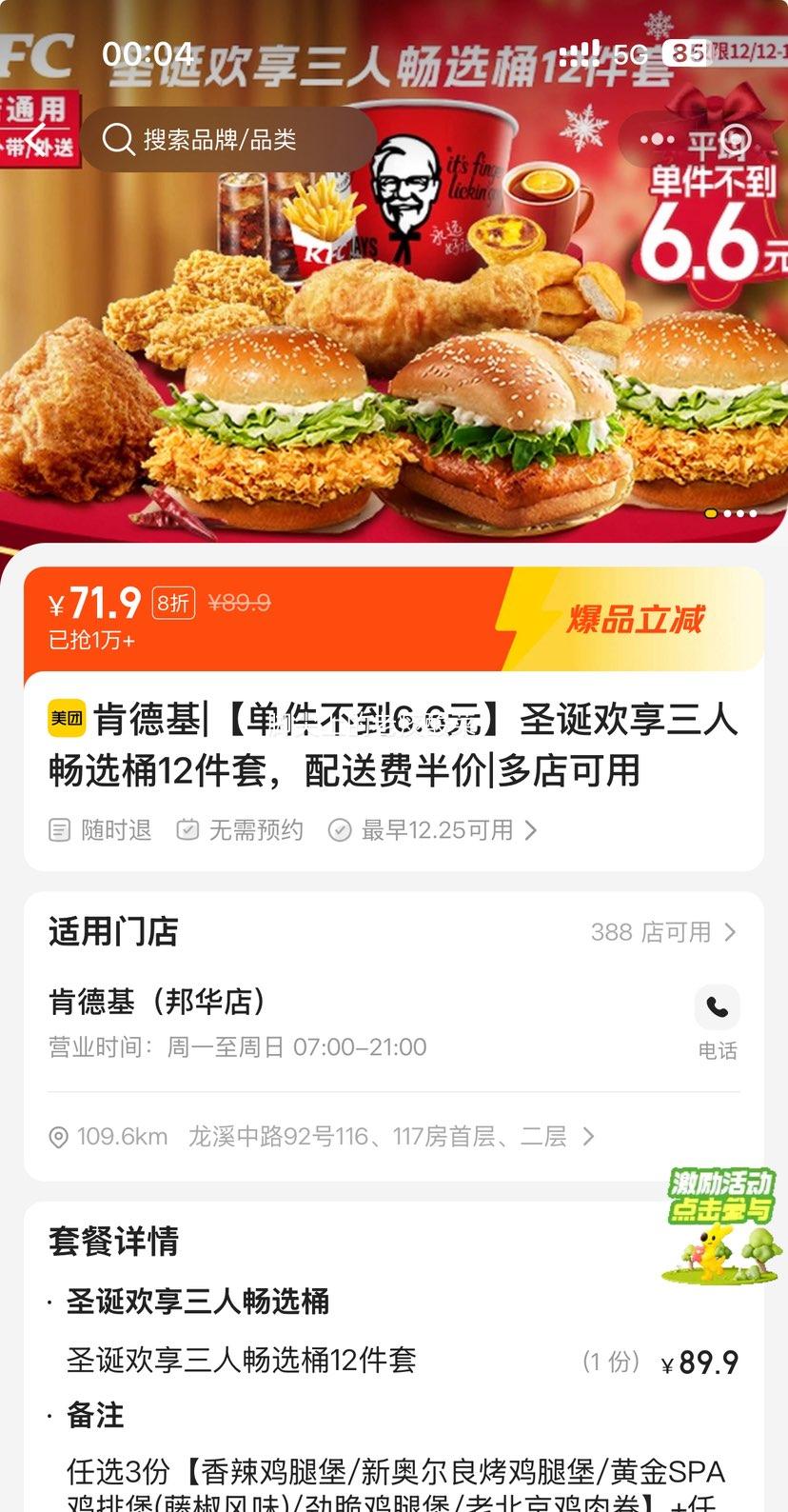The height and width of the screenshot is (1512, 788).
Task: Tap the 美团 brand badge before the deal title
Action: click(65, 722)
